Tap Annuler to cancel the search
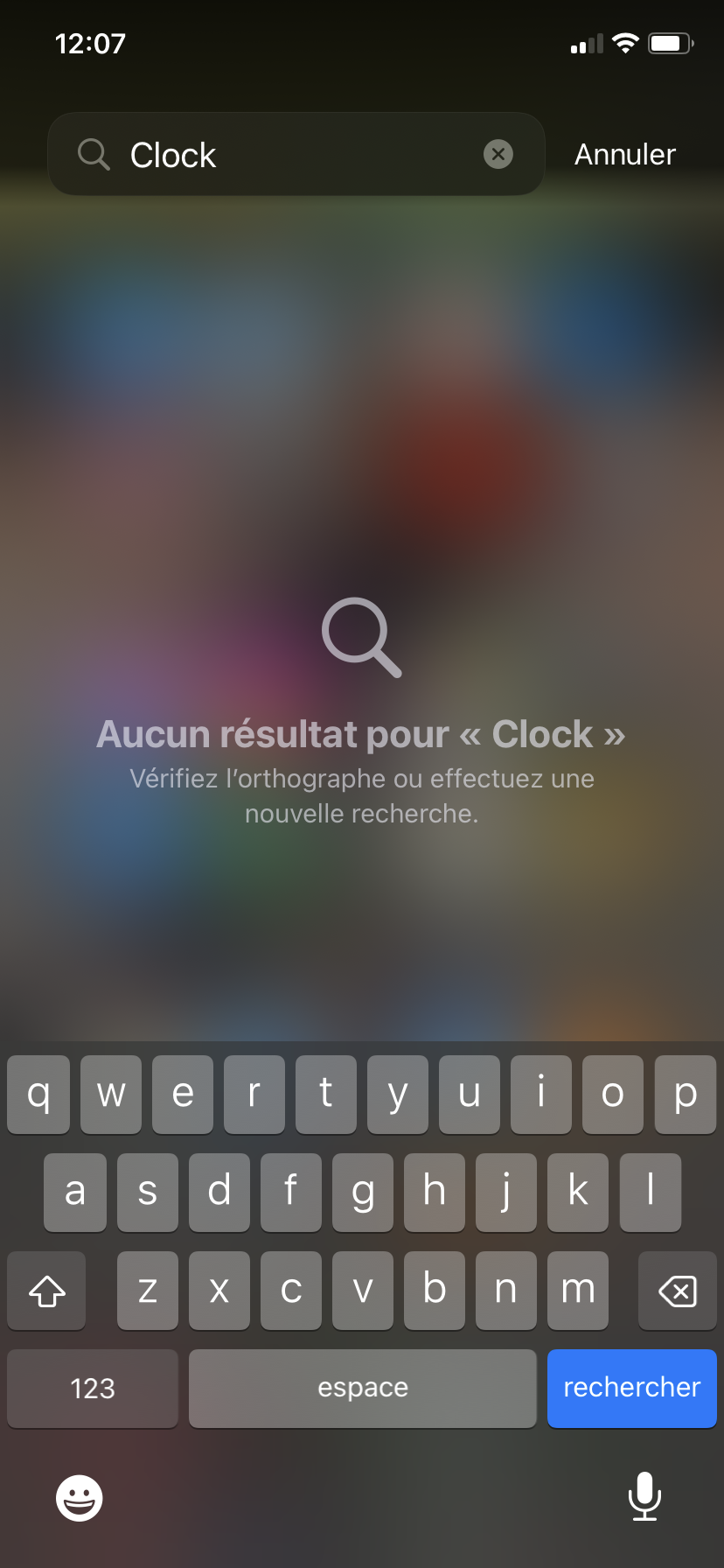Viewport: 724px width, 1568px height. (x=625, y=155)
